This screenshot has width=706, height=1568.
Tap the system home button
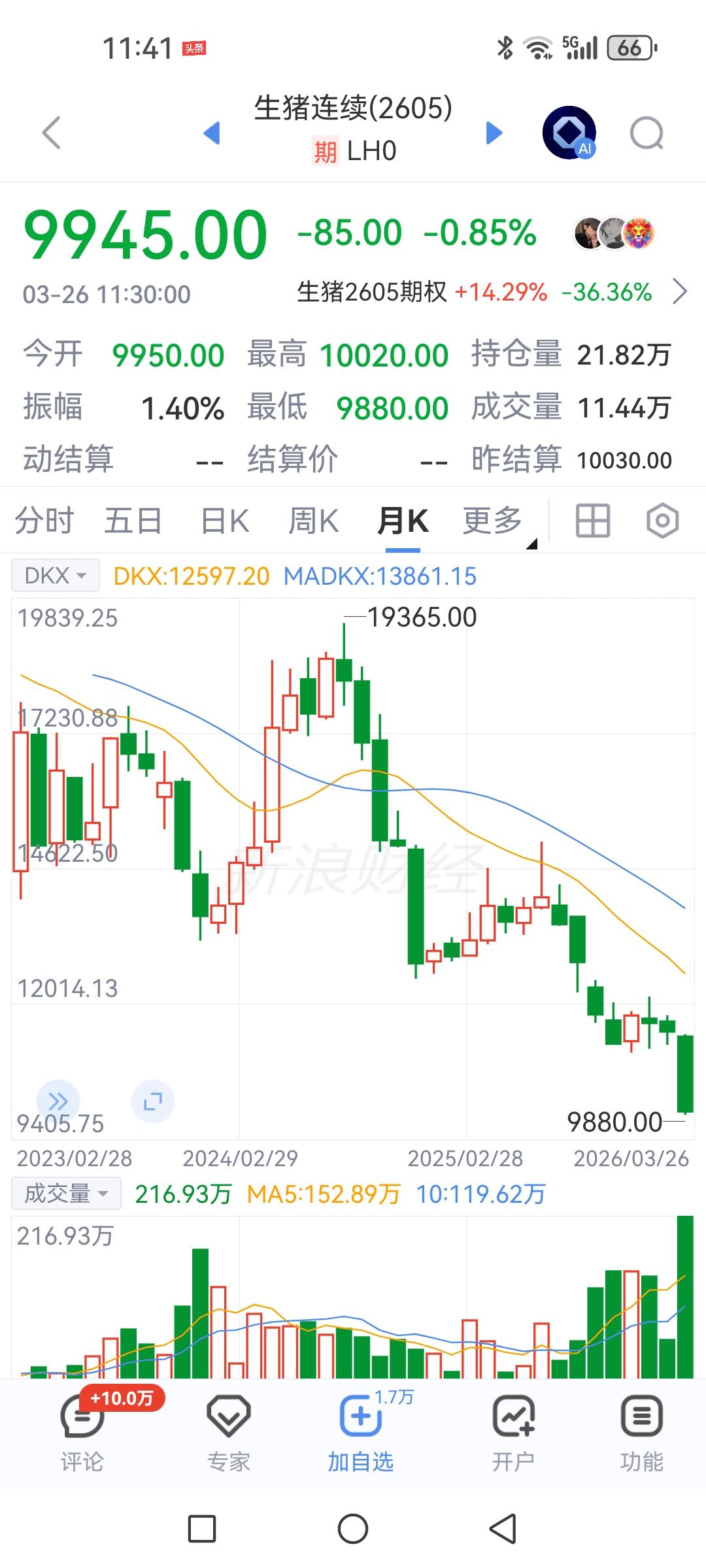tap(353, 1529)
